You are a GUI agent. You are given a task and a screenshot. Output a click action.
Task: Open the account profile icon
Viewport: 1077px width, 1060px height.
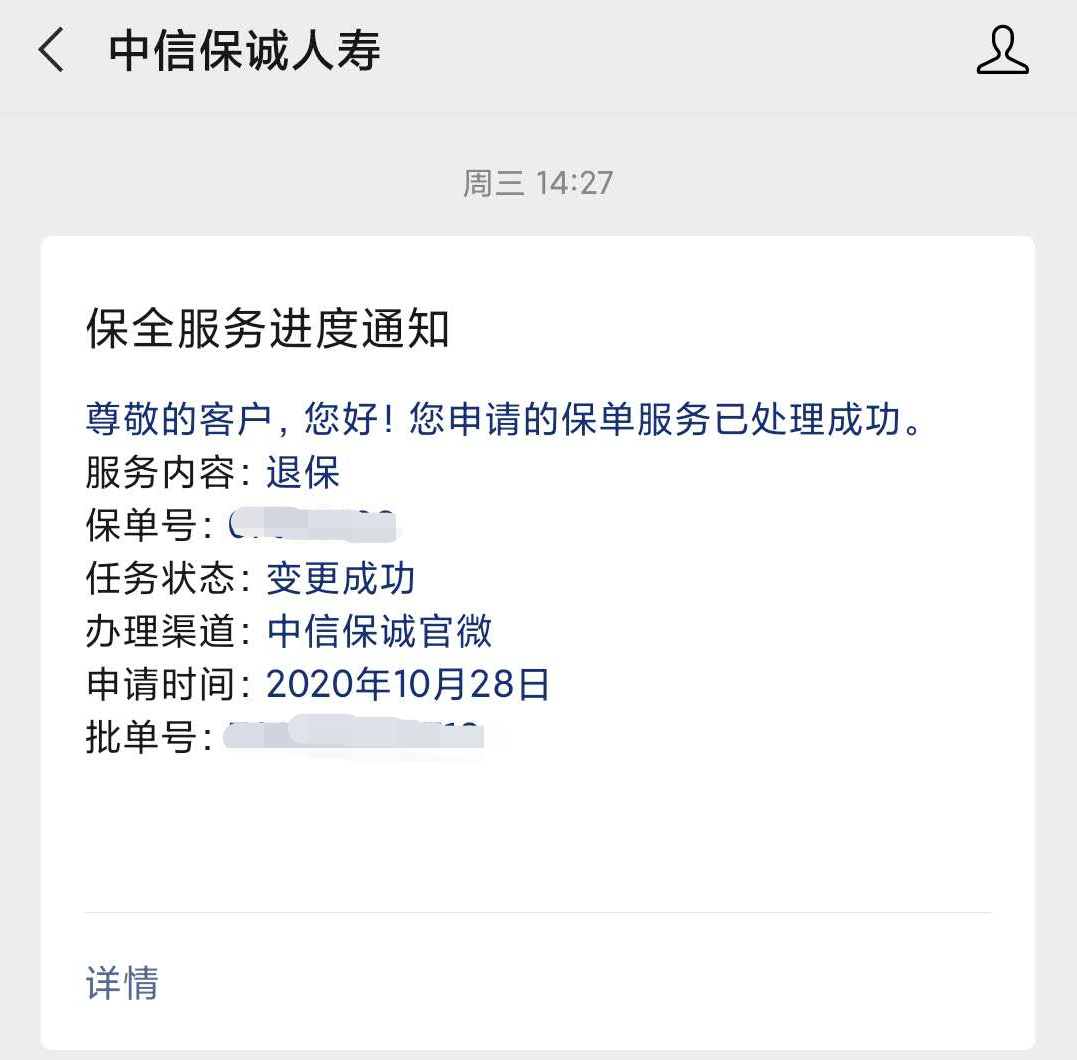tap(1002, 49)
